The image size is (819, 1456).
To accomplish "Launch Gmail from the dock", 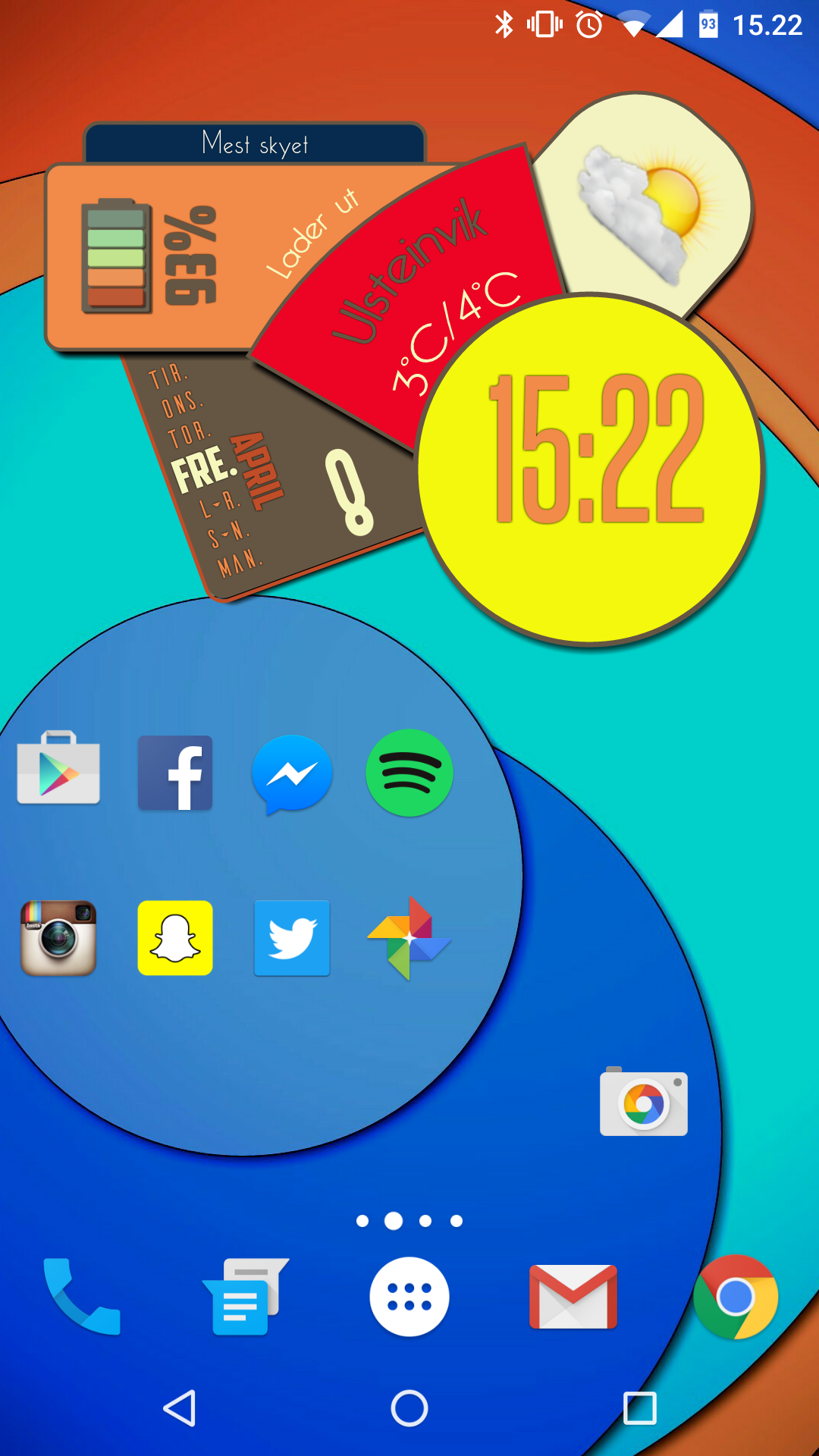I will click(573, 1297).
